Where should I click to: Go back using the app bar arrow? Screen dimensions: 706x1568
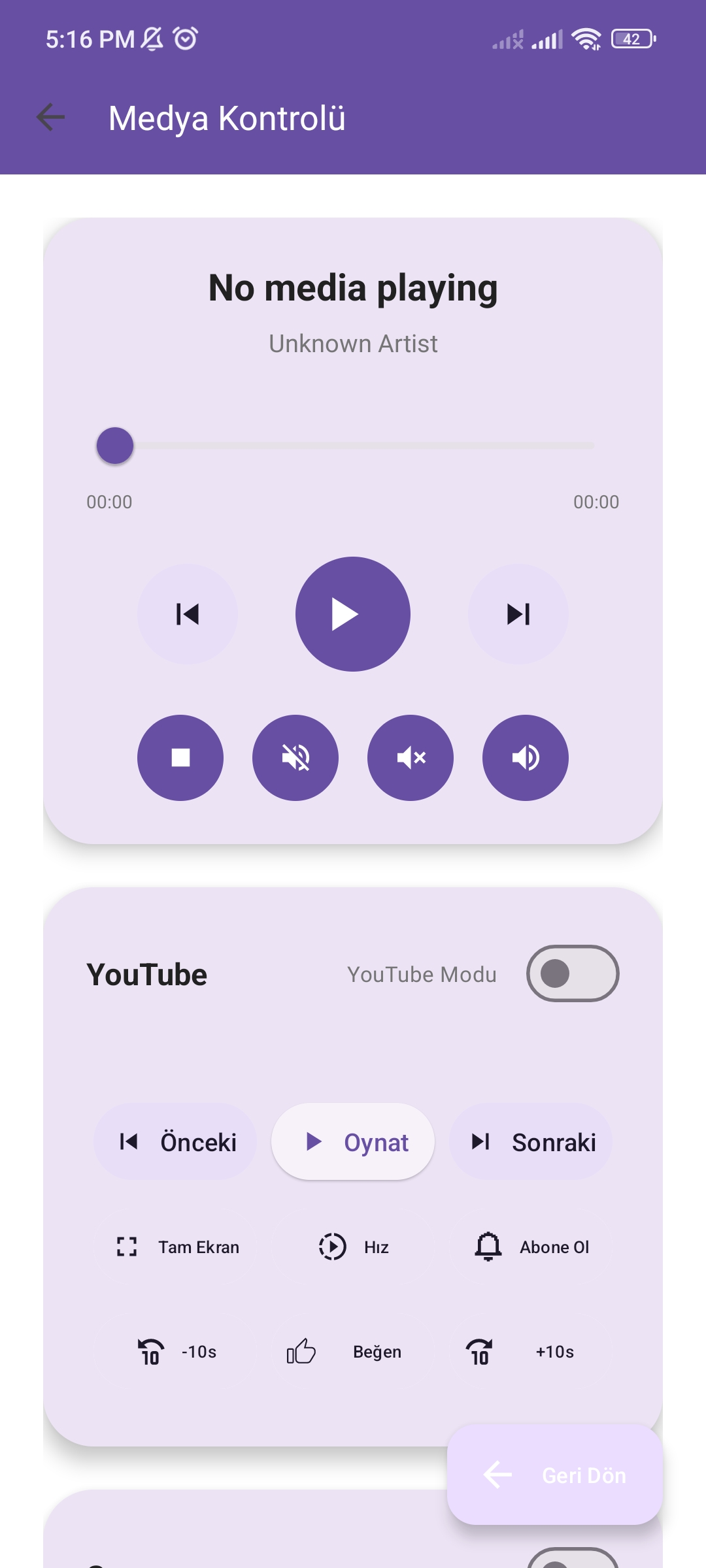[x=51, y=118]
